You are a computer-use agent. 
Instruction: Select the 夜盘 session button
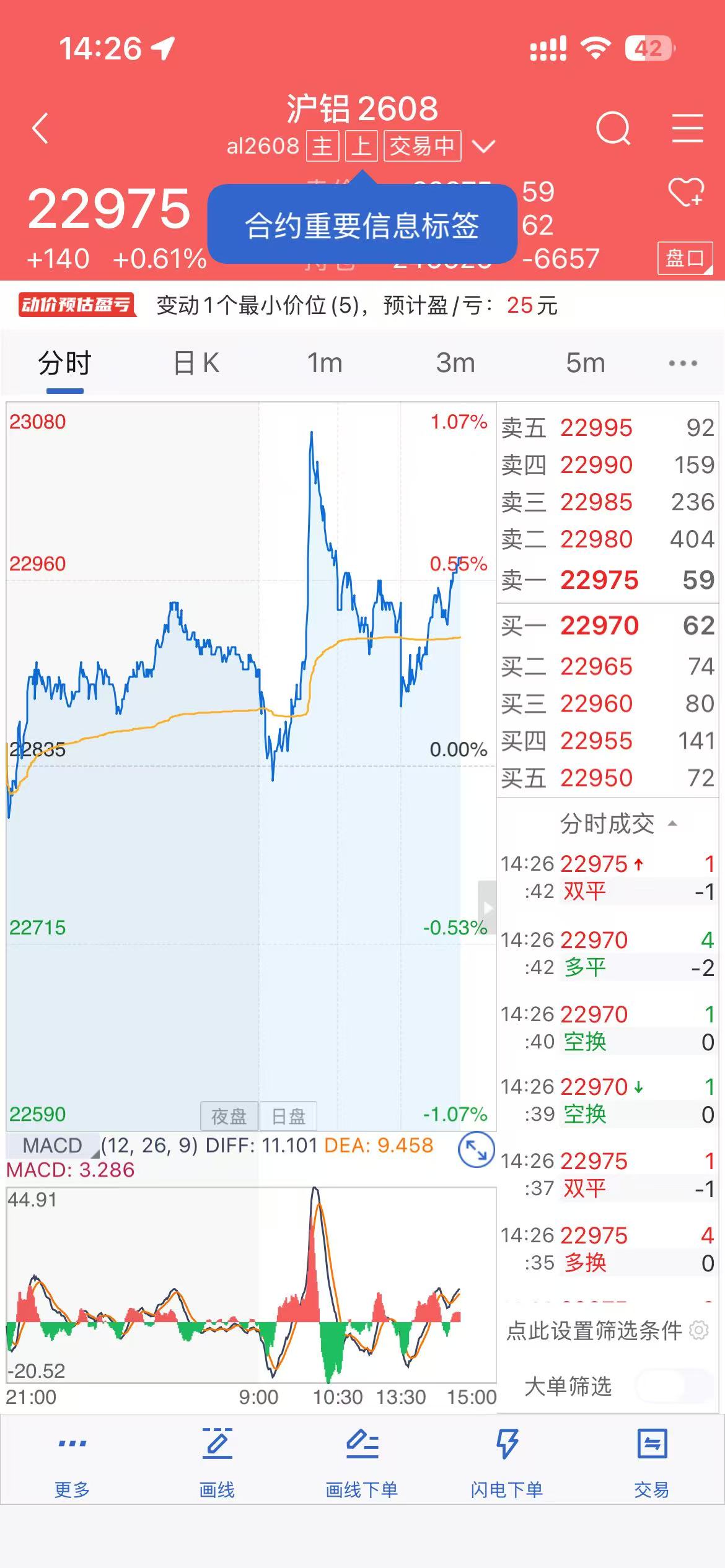click(x=229, y=1116)
